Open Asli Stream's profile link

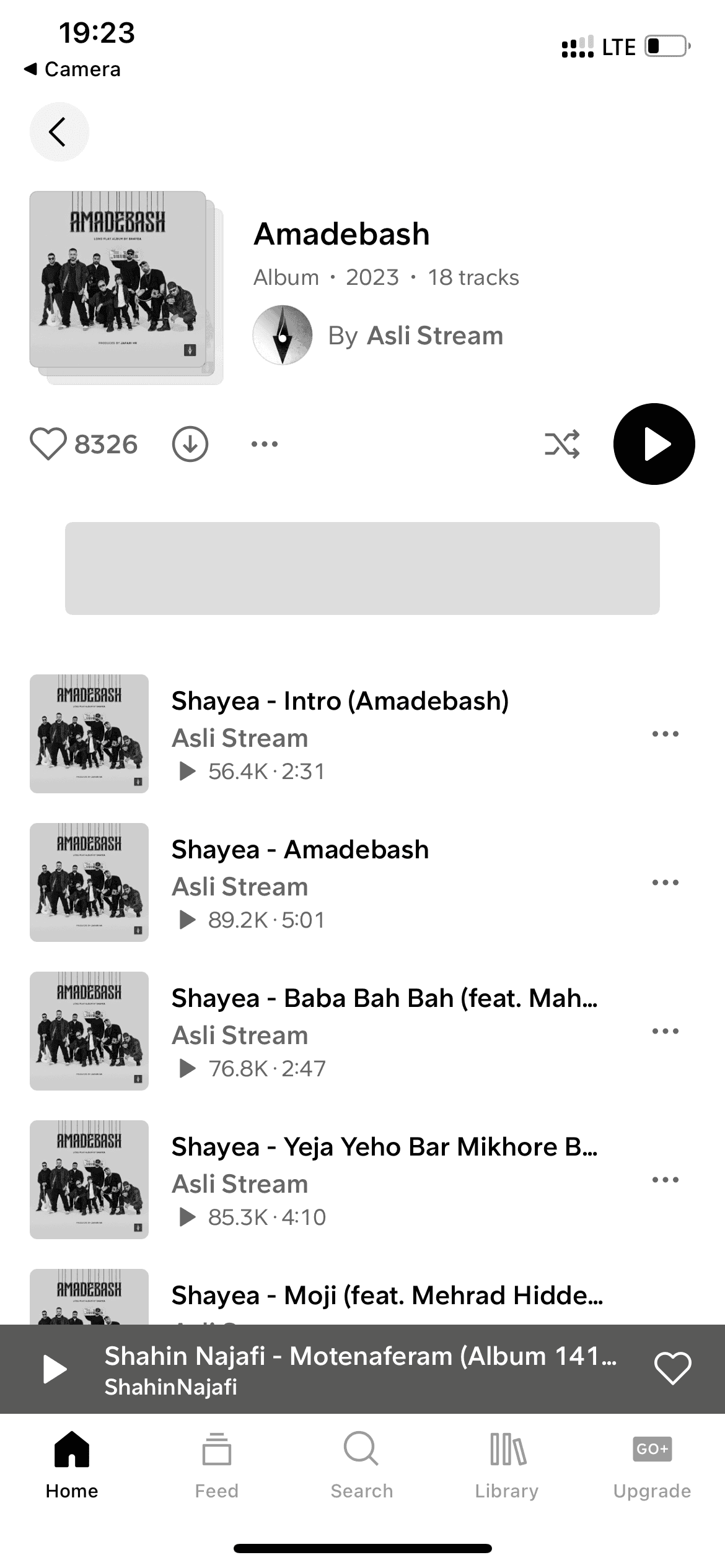[434, 336]
